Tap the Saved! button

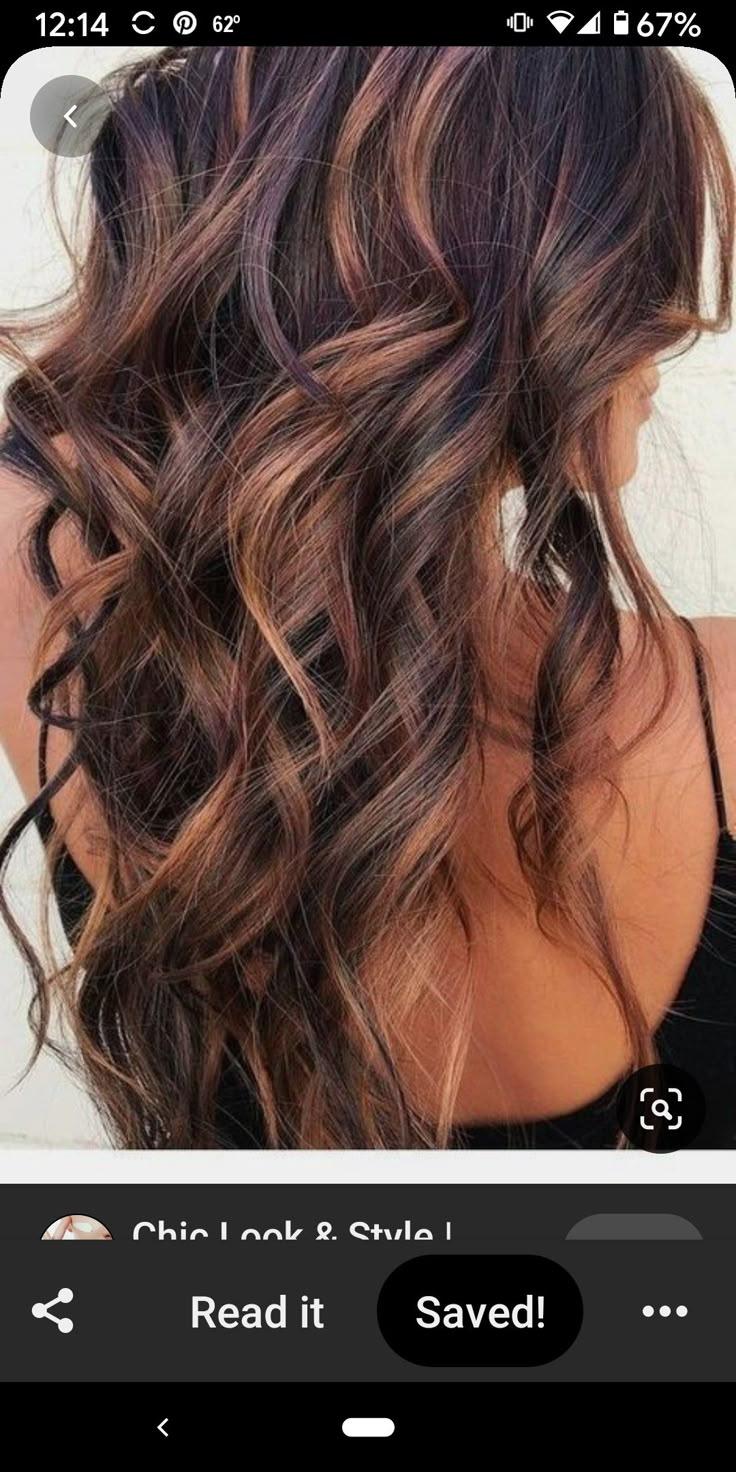coord(480,1311)
